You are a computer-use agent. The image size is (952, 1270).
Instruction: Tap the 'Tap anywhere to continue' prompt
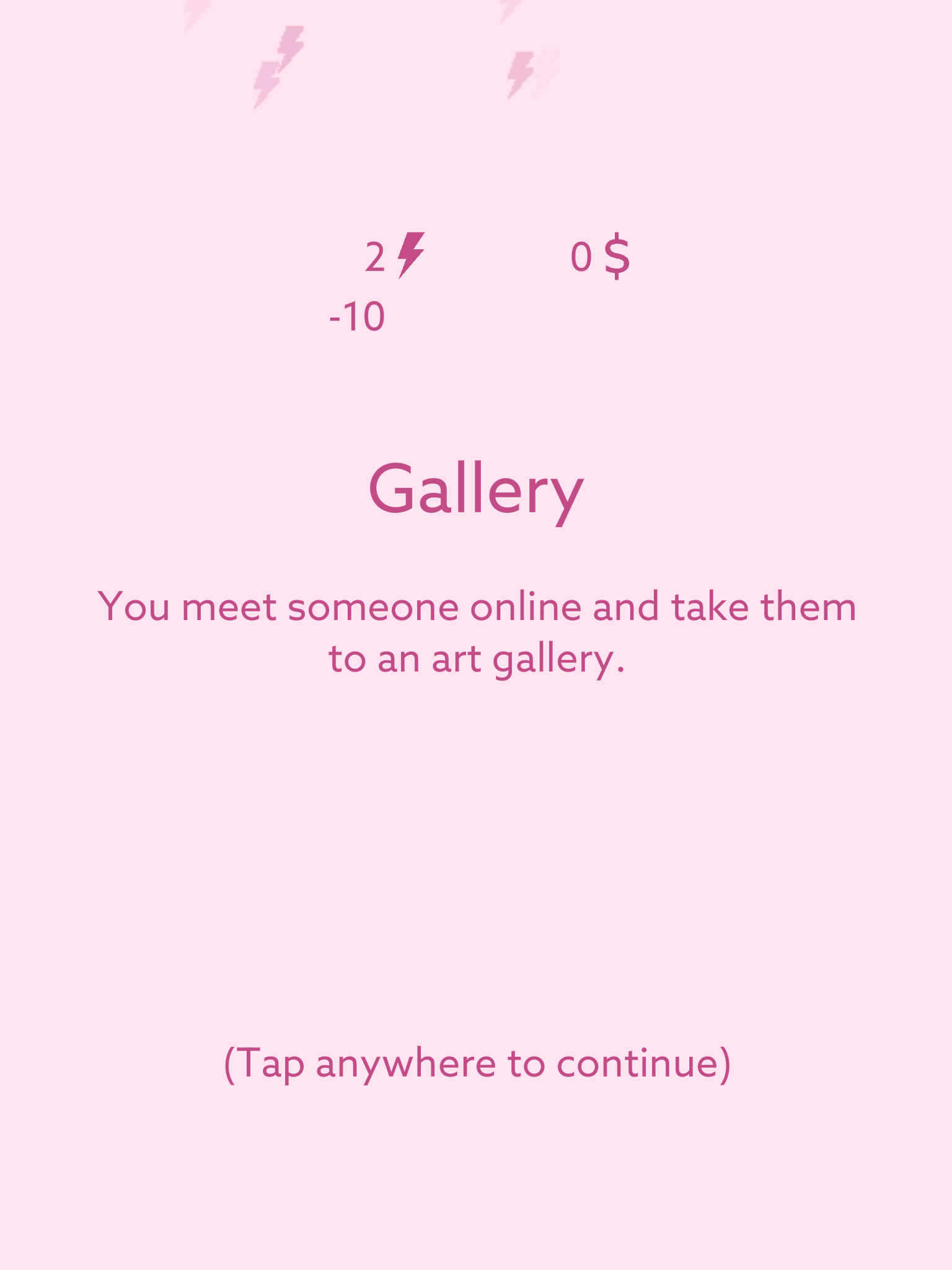477,1063
